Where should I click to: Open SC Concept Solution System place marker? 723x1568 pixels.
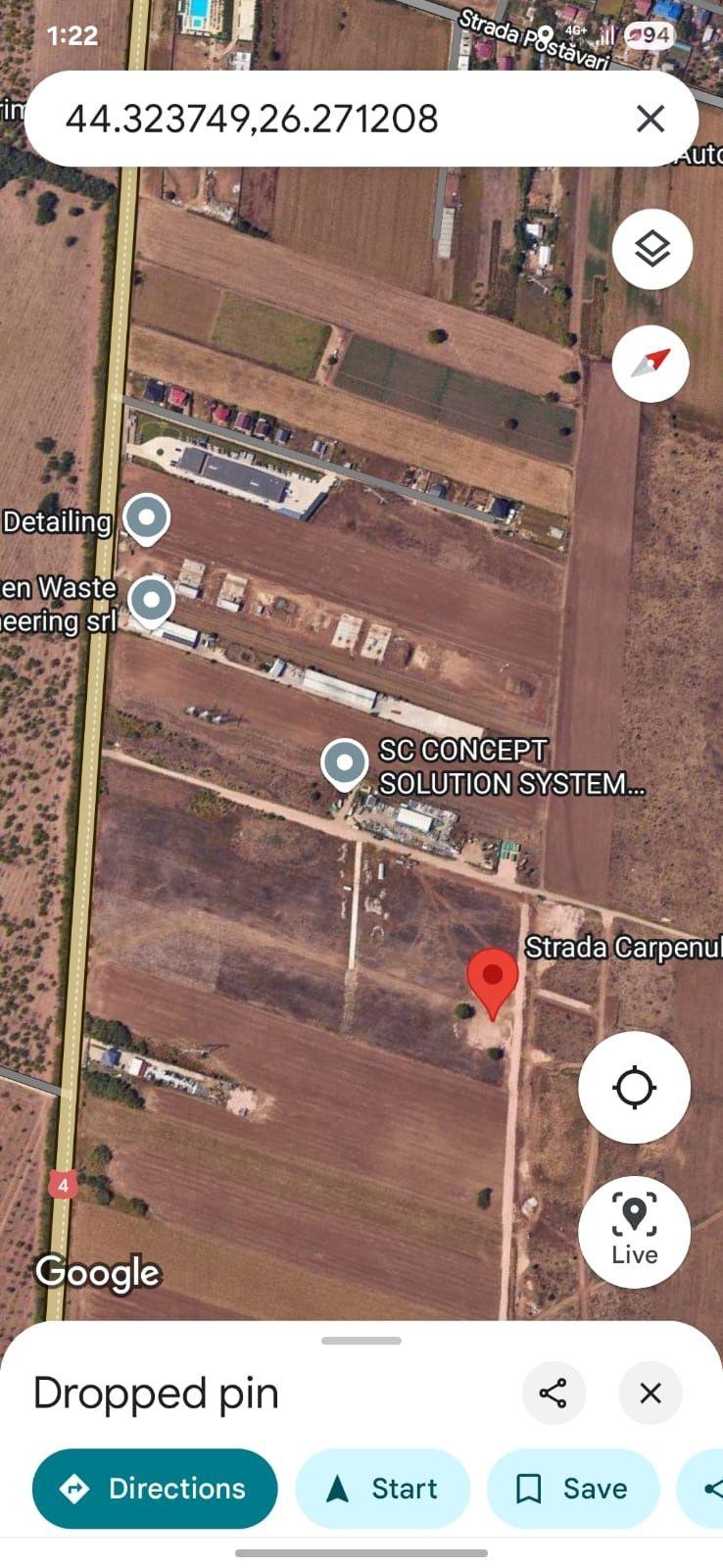[345, 763]
